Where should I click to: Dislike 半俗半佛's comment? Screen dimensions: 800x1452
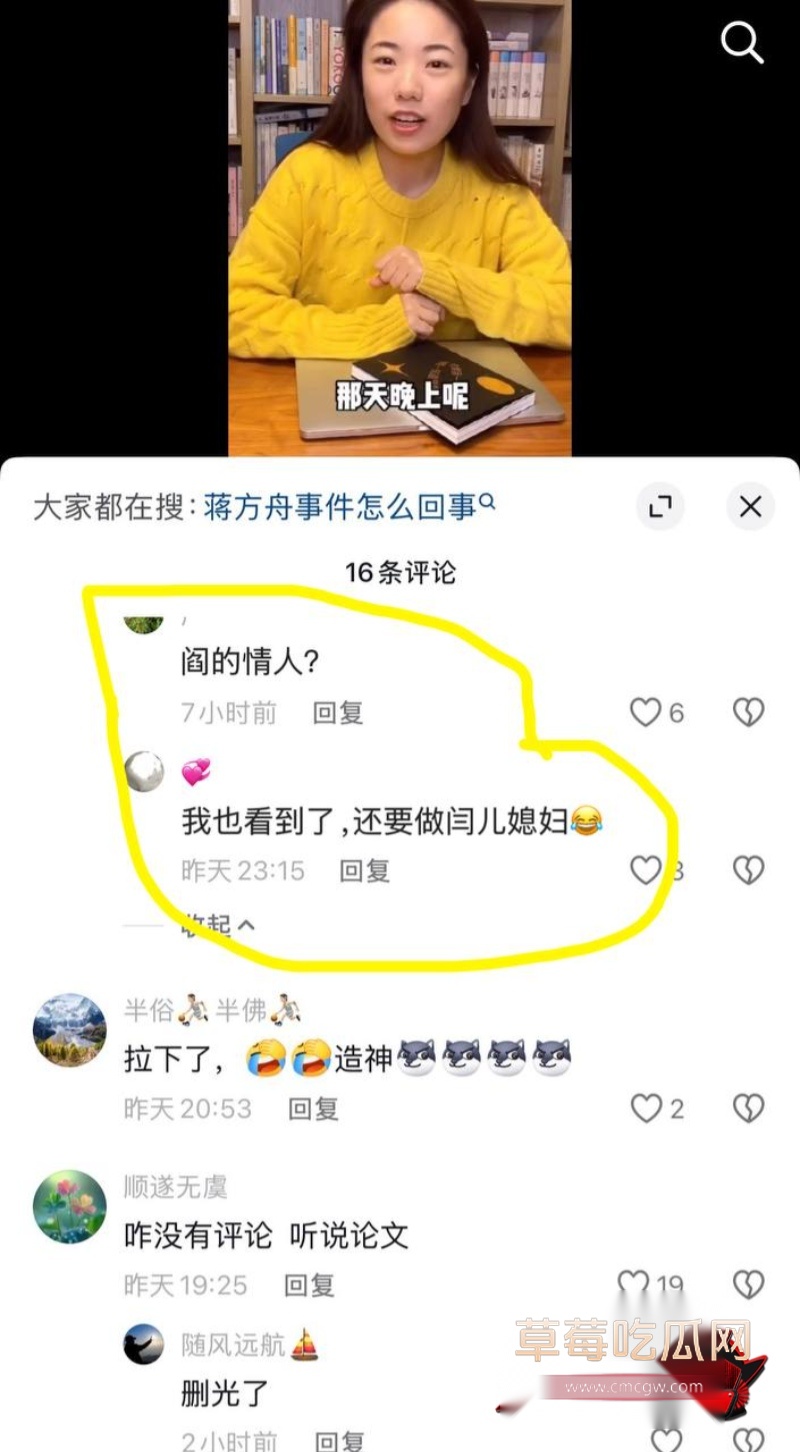click(748, 1108)
